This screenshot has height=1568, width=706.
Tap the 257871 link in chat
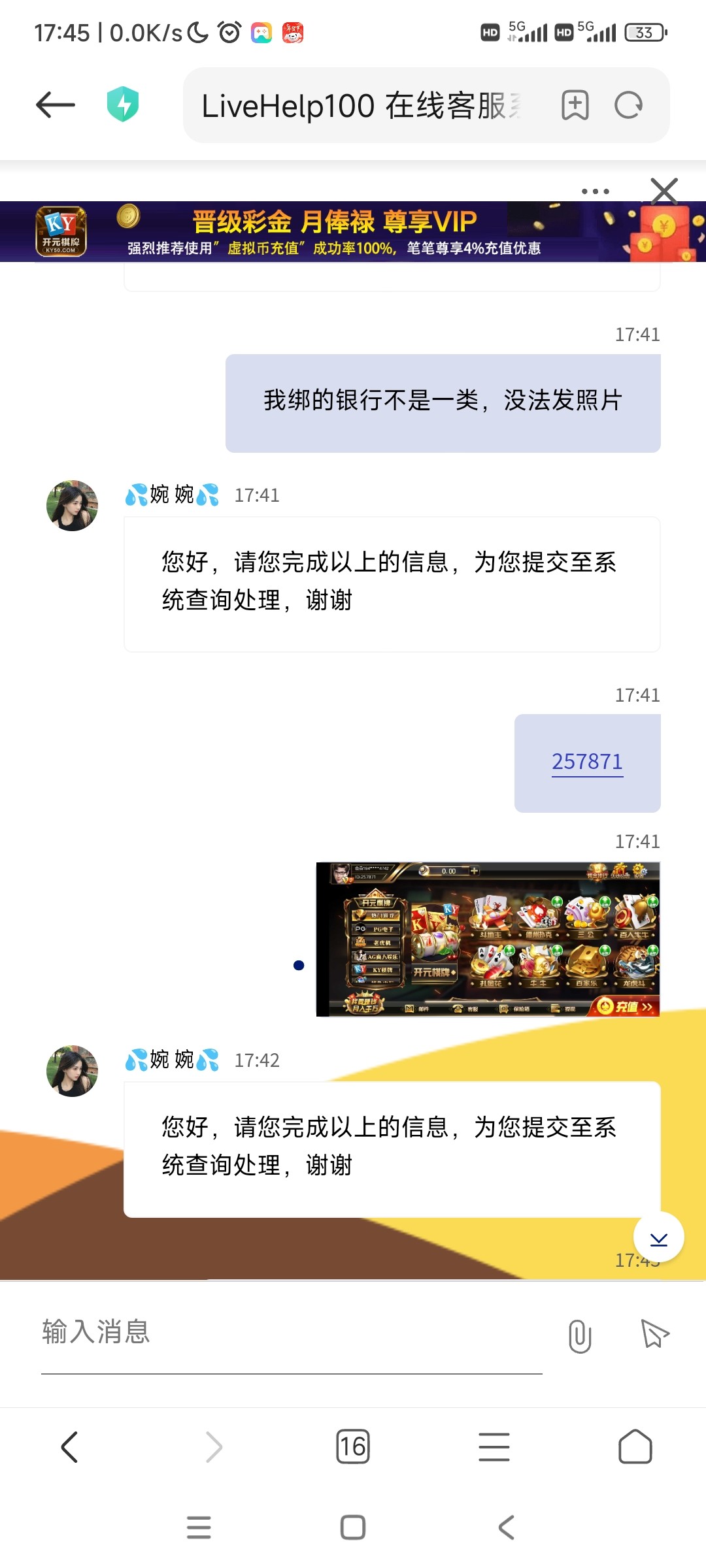[x=587, y=762]
